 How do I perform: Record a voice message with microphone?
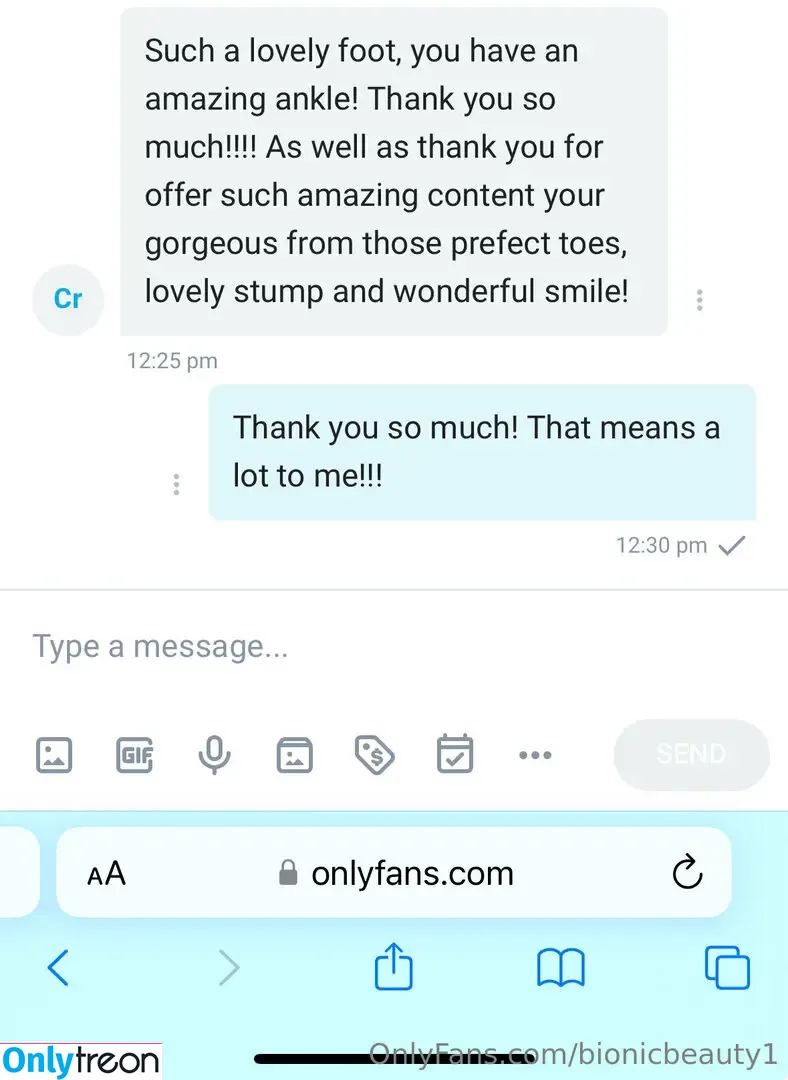214,754
